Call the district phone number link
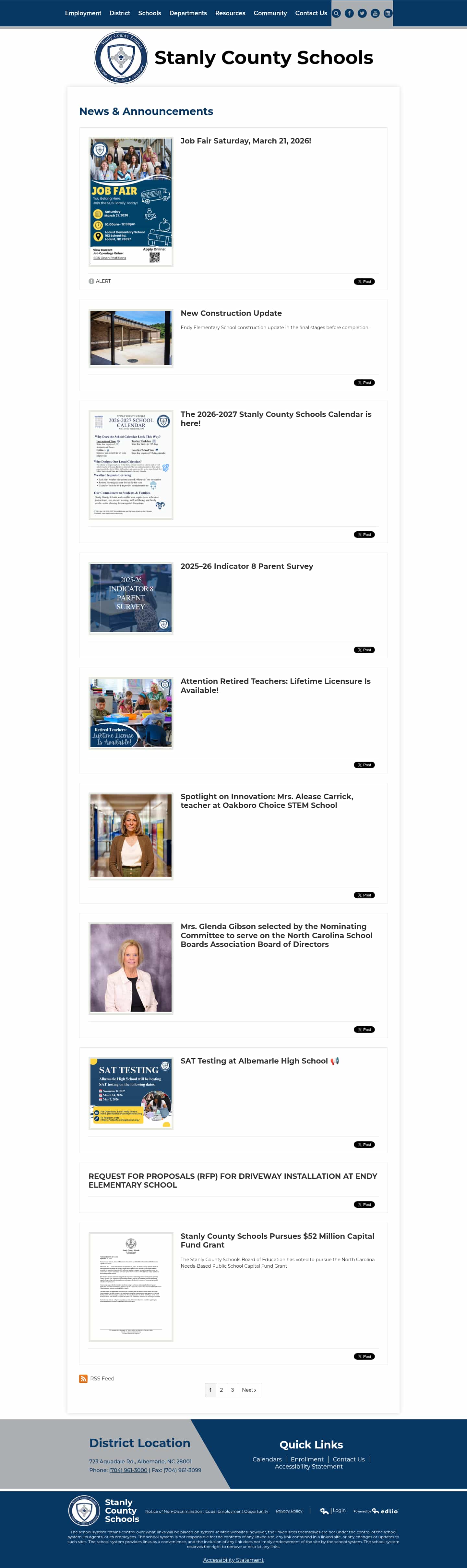467x1568 pixels. pyautogui.click(x=128, y=1470)
